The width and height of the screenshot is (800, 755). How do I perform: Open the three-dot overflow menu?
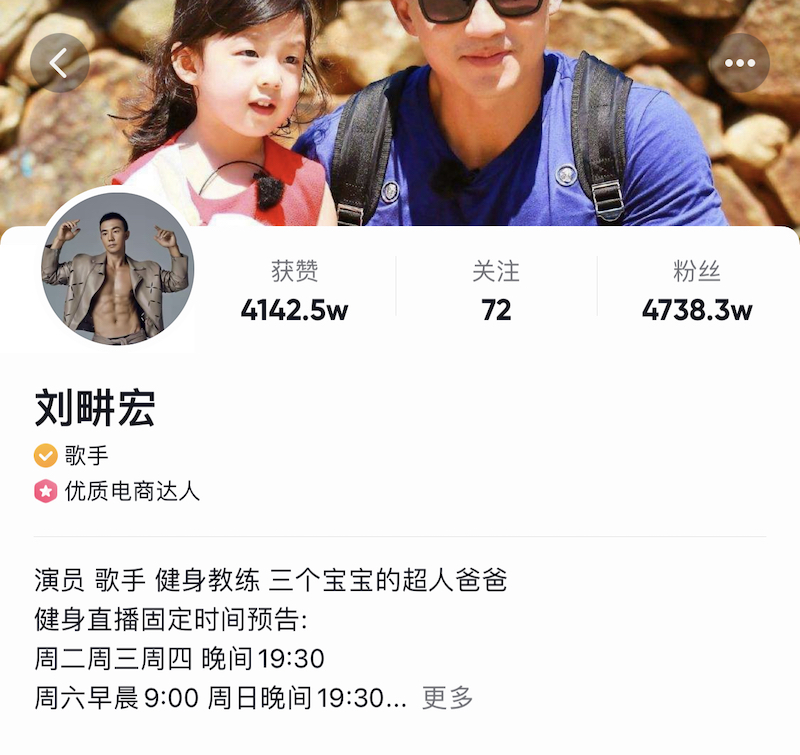pos(739,63)
